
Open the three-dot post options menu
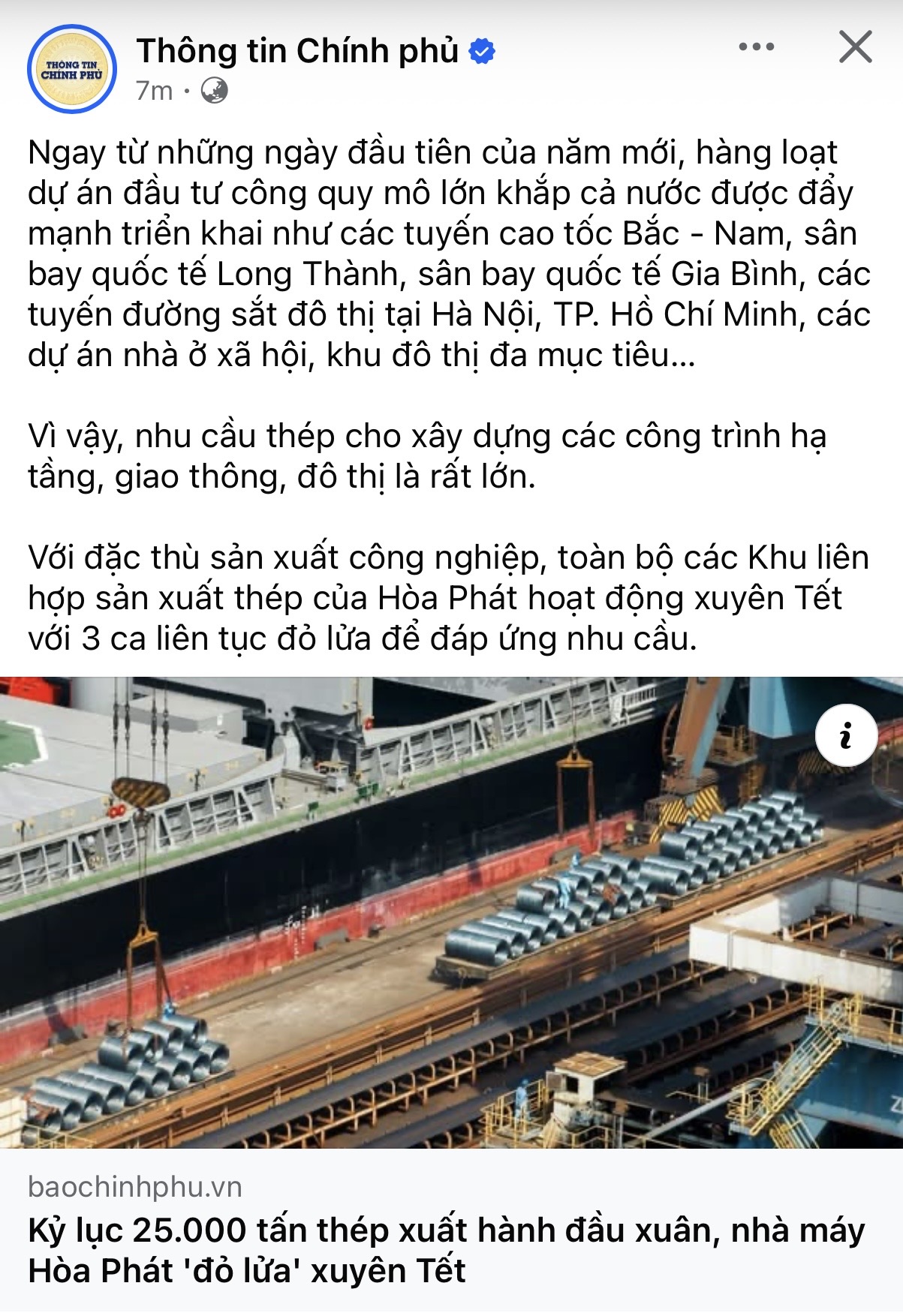click(x=756, y=47)
